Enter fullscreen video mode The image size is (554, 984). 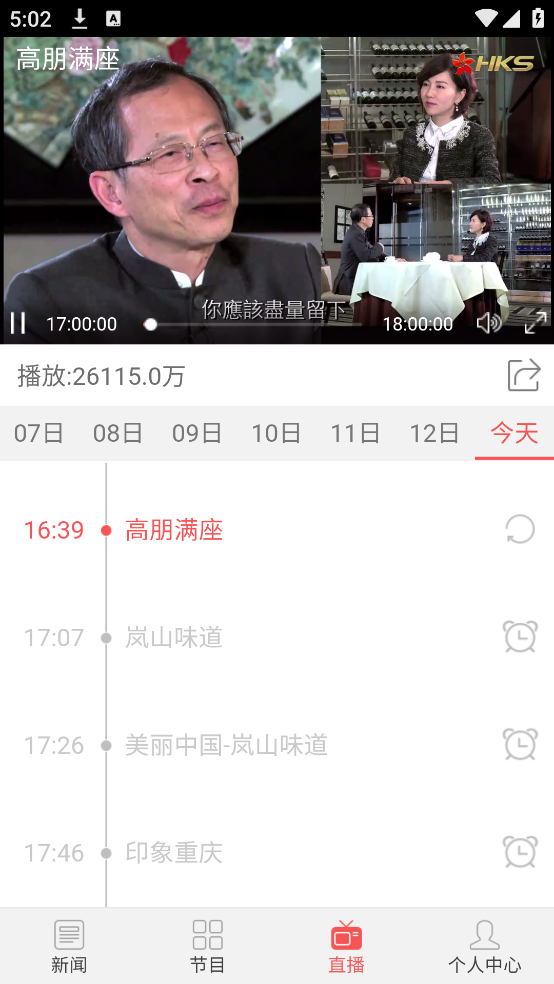(535, 323)
